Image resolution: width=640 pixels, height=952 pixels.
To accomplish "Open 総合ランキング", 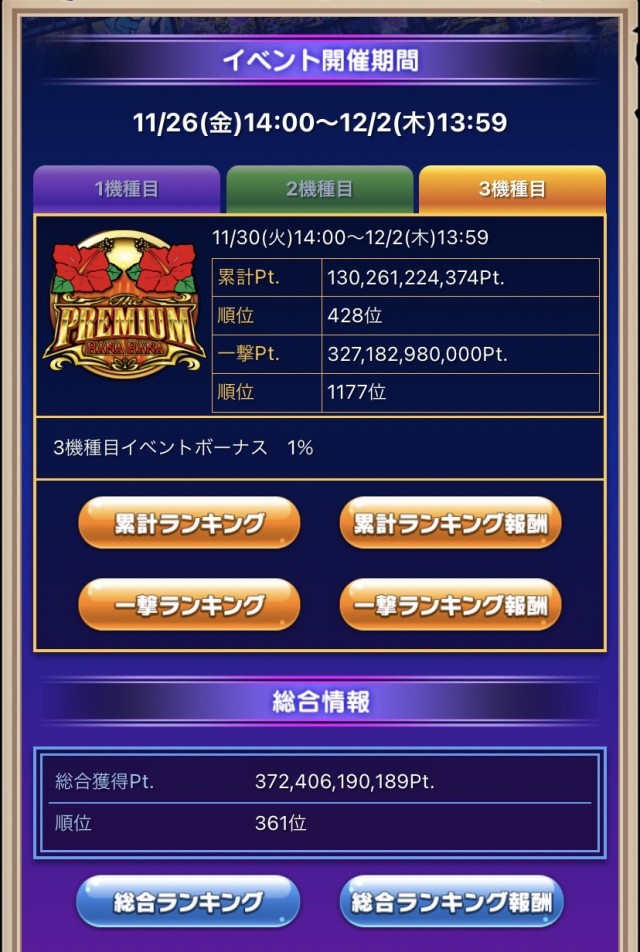I will pos(188,902).
